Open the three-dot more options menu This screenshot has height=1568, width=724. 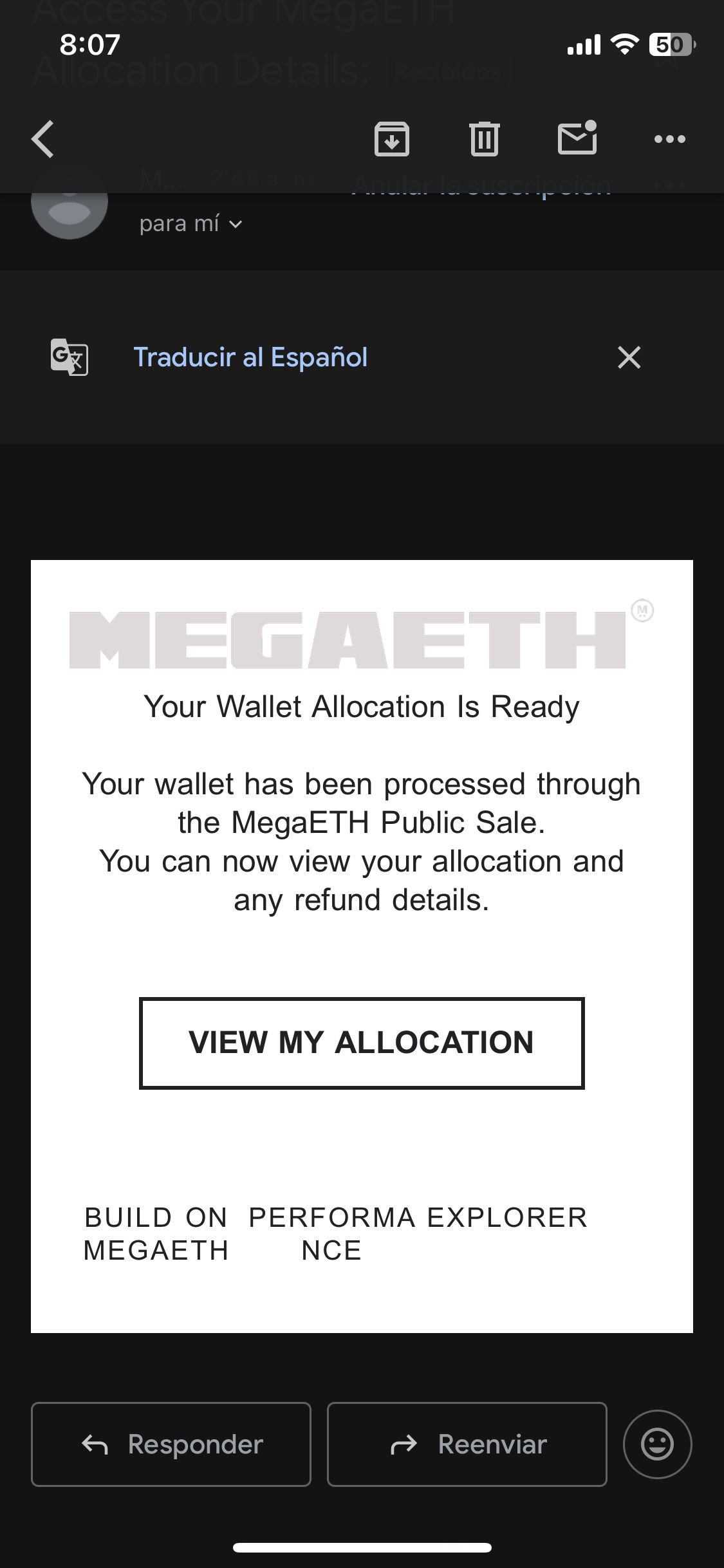coord(669,138)
